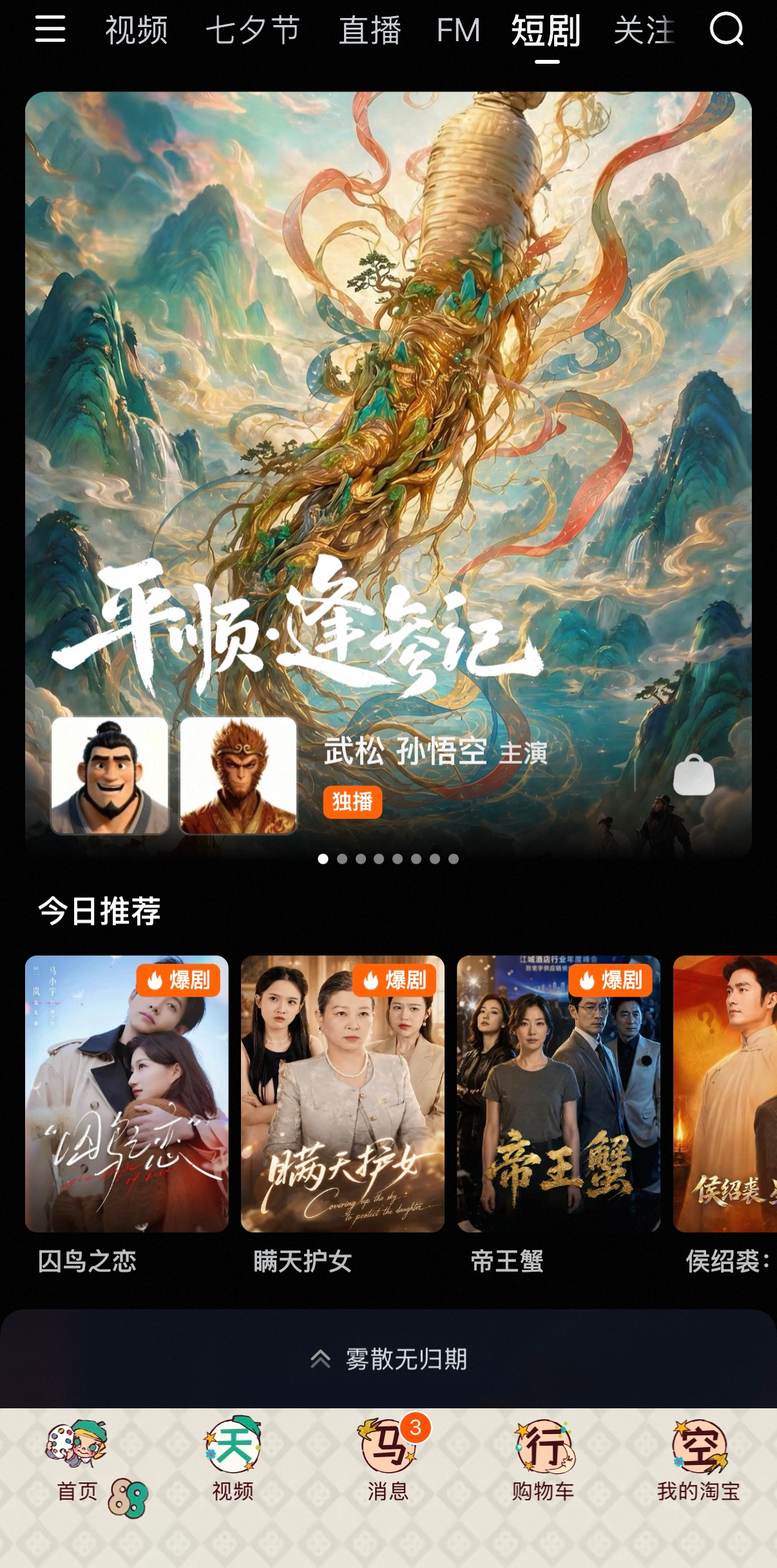Screen dimensions: 777x1568
Task: Go to the 直播 tab
Action: click(x=370, y=30)
